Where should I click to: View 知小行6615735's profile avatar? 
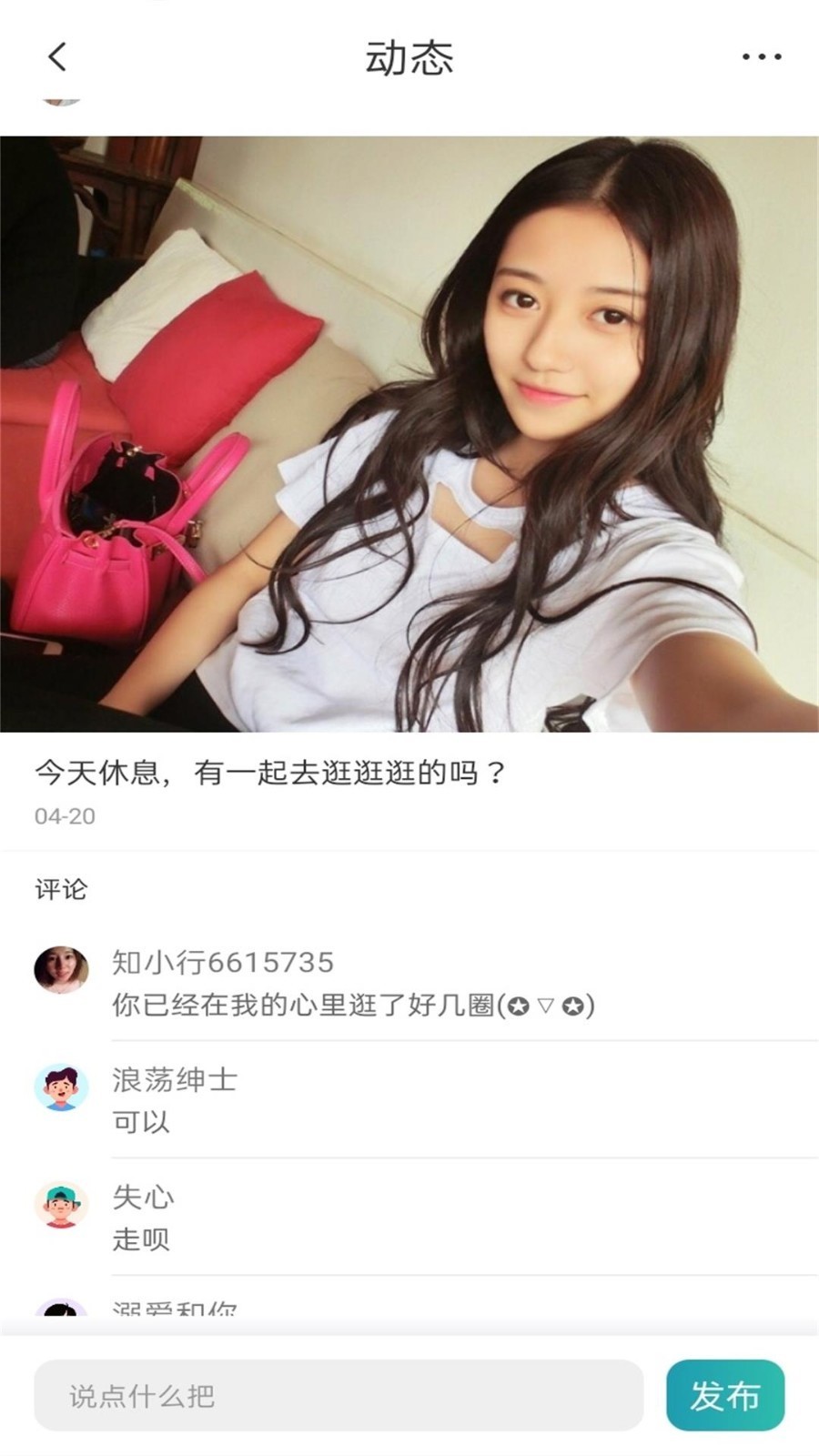61,970
